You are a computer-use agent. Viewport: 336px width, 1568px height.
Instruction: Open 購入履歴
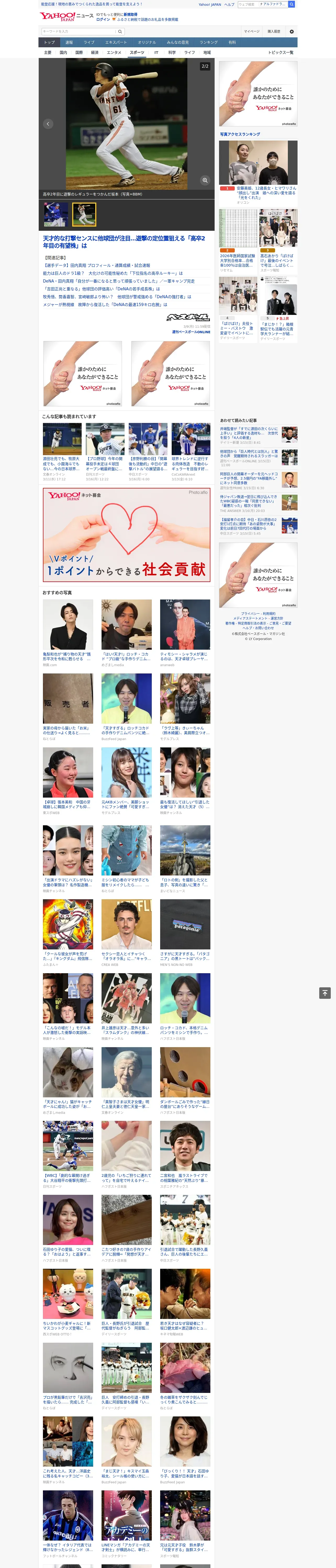point(274,31)
